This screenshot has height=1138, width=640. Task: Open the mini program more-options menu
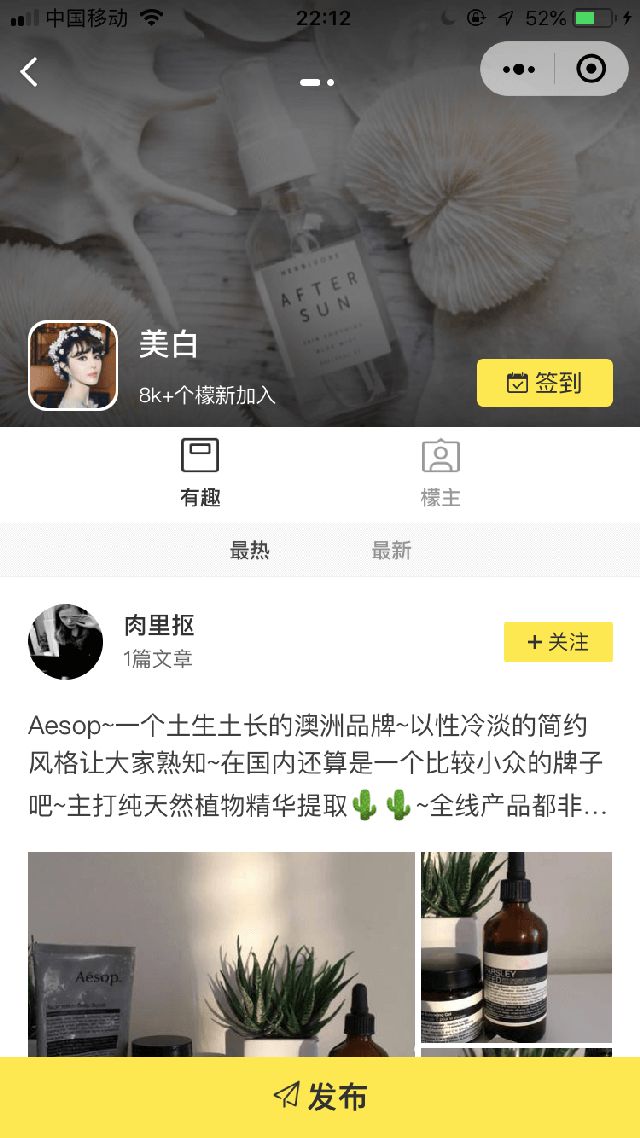click(x=519, y=69)
